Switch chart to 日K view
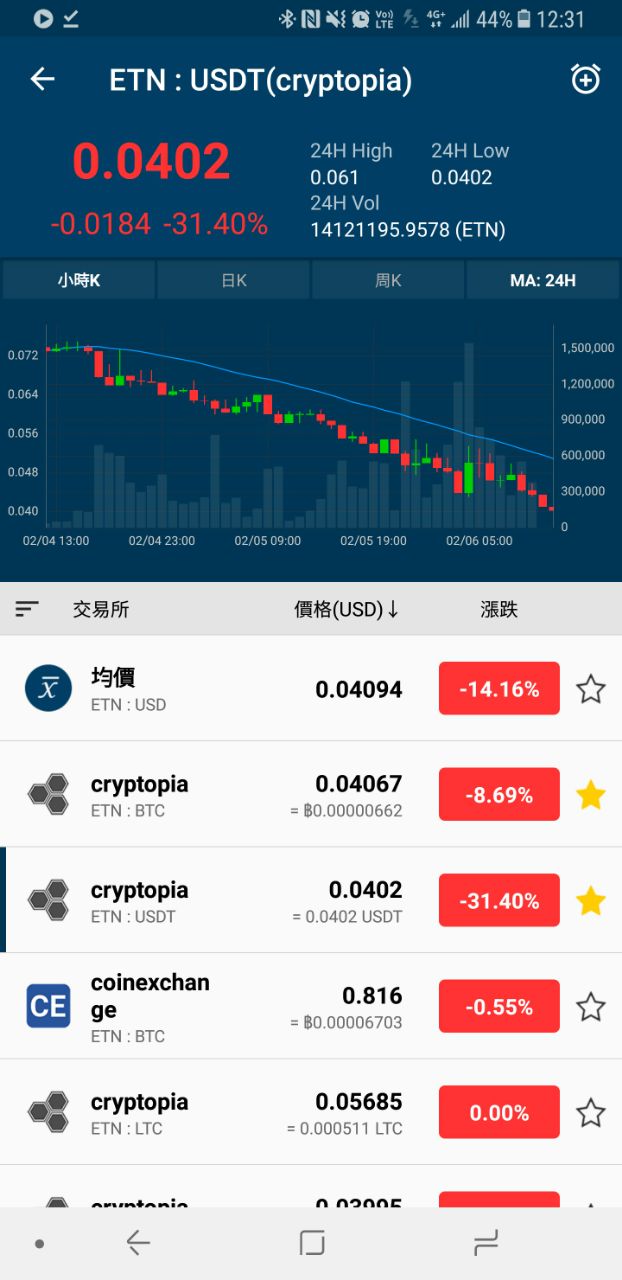This screenshot has width=622, height=1280. coord(233,280)
